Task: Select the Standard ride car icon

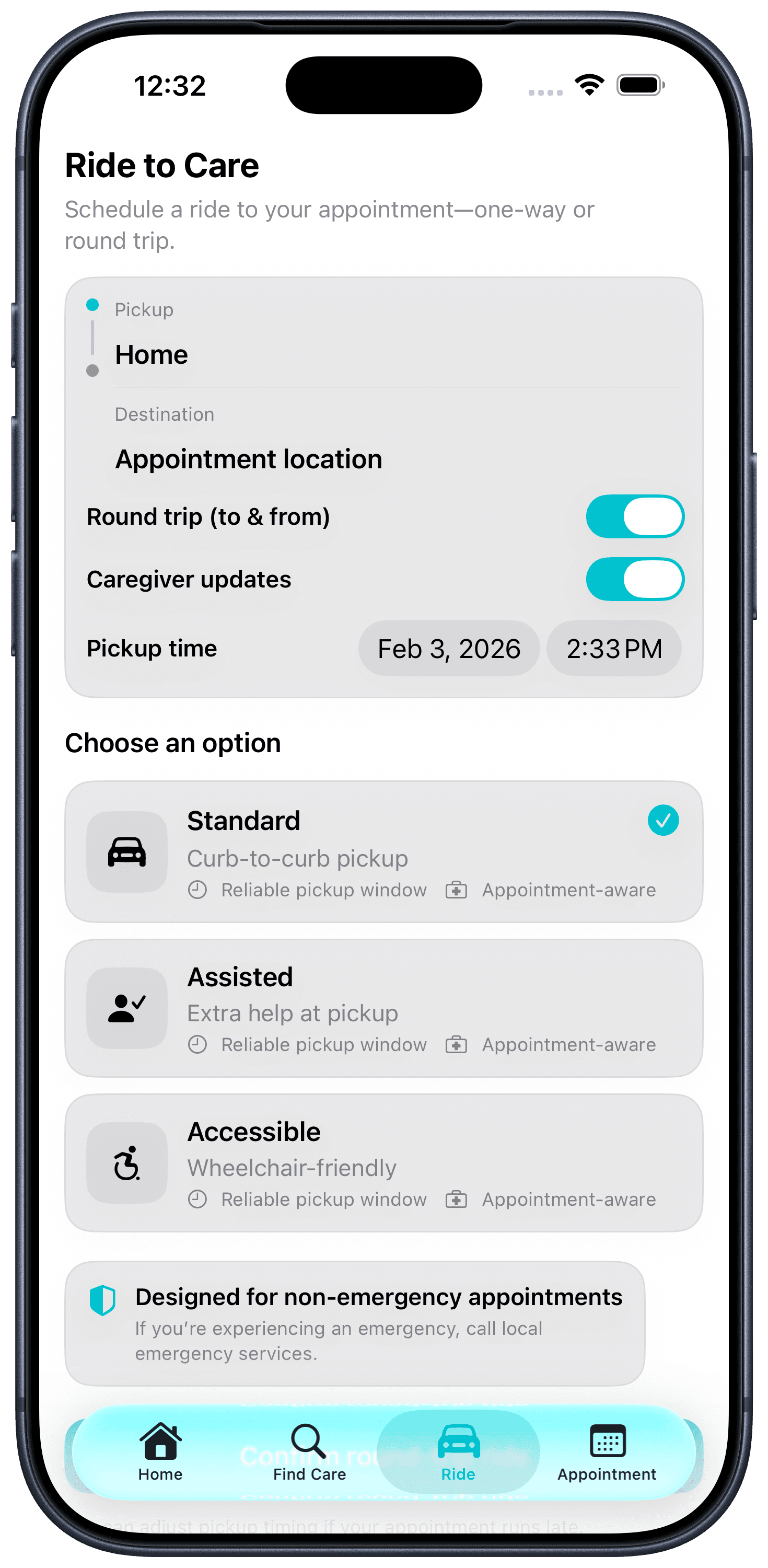Action: point(126,851)
